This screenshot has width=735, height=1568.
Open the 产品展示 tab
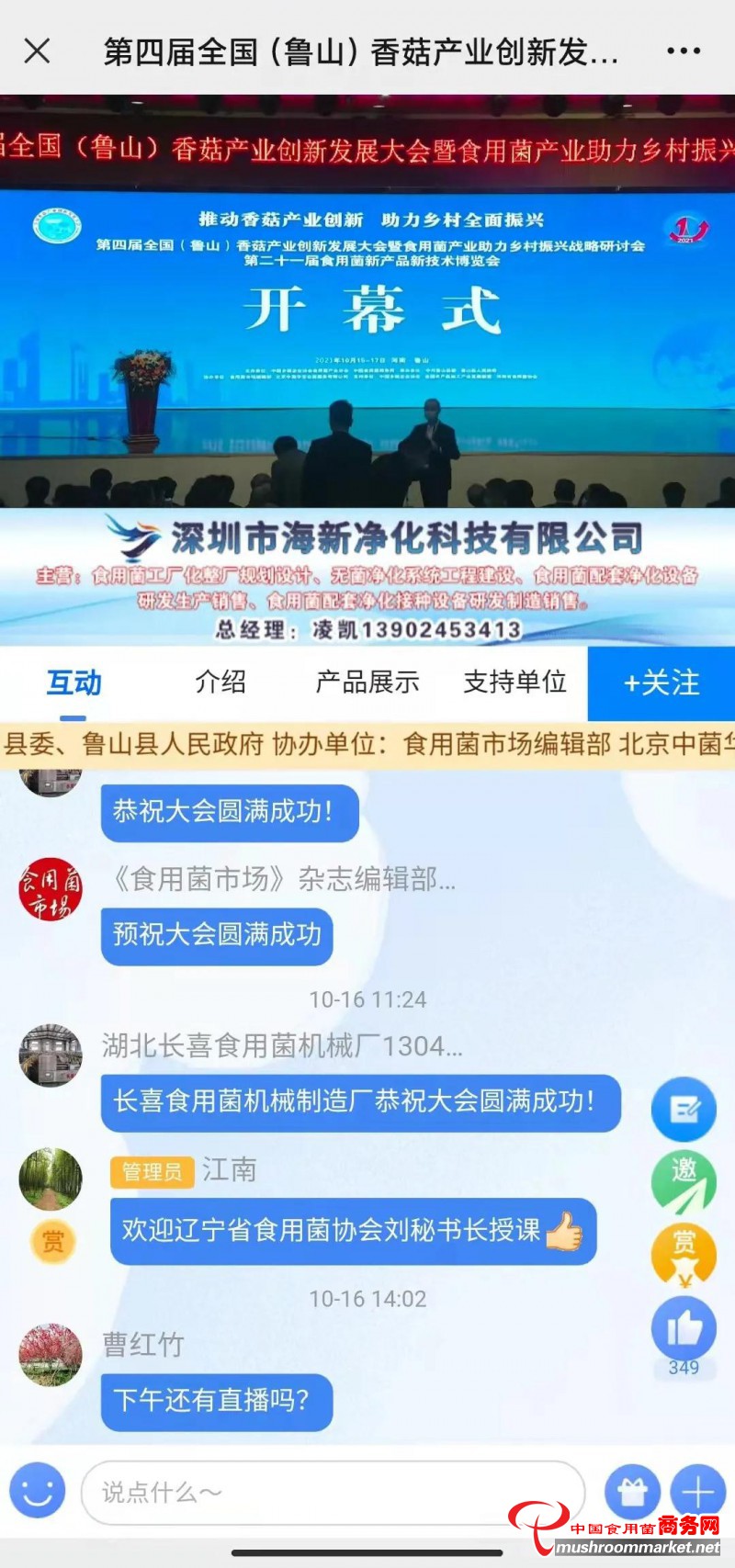pyautogui.click(x=367, y=682)
